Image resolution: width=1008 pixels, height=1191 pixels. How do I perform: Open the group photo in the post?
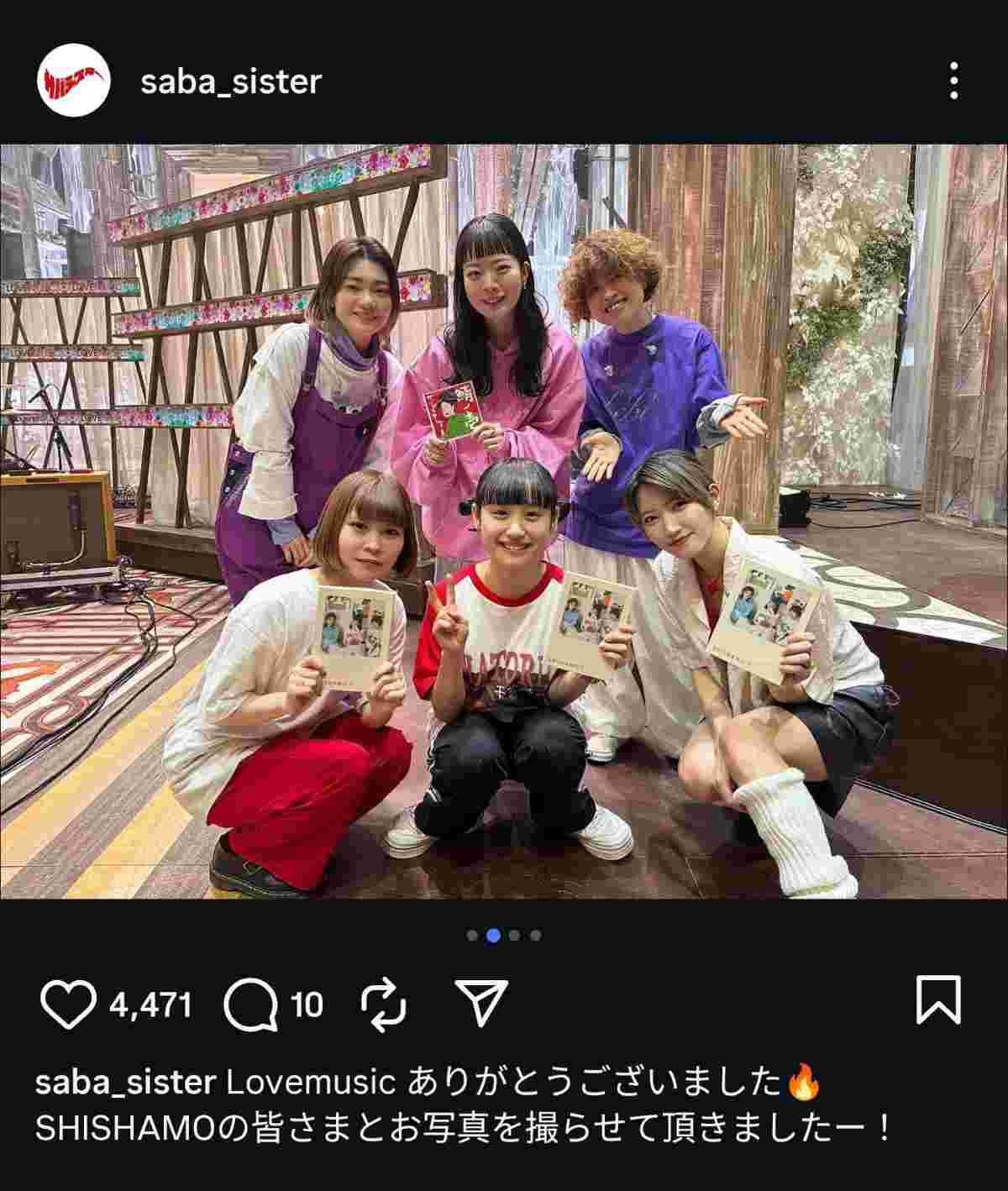[504, 521]
